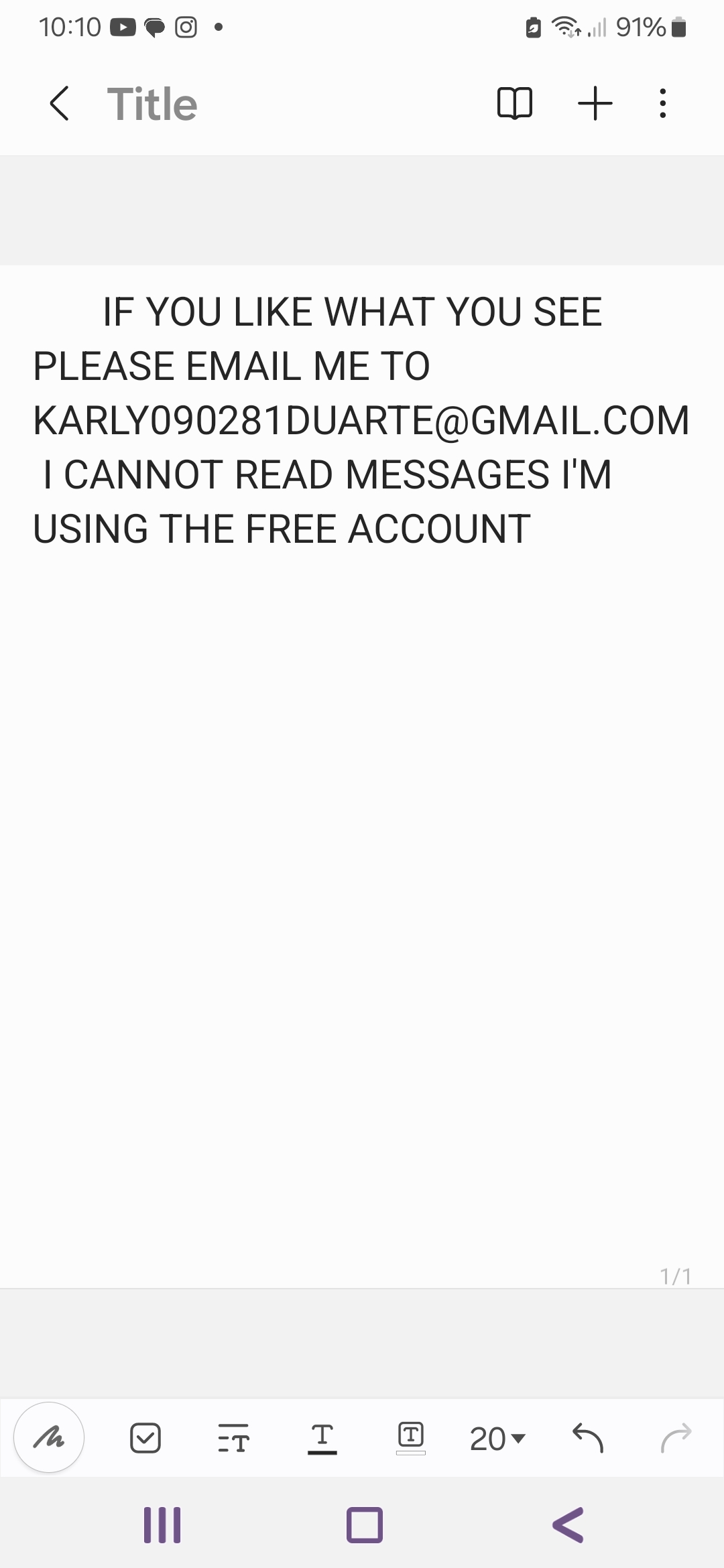Go back from the note

click(x=59, y=104)
